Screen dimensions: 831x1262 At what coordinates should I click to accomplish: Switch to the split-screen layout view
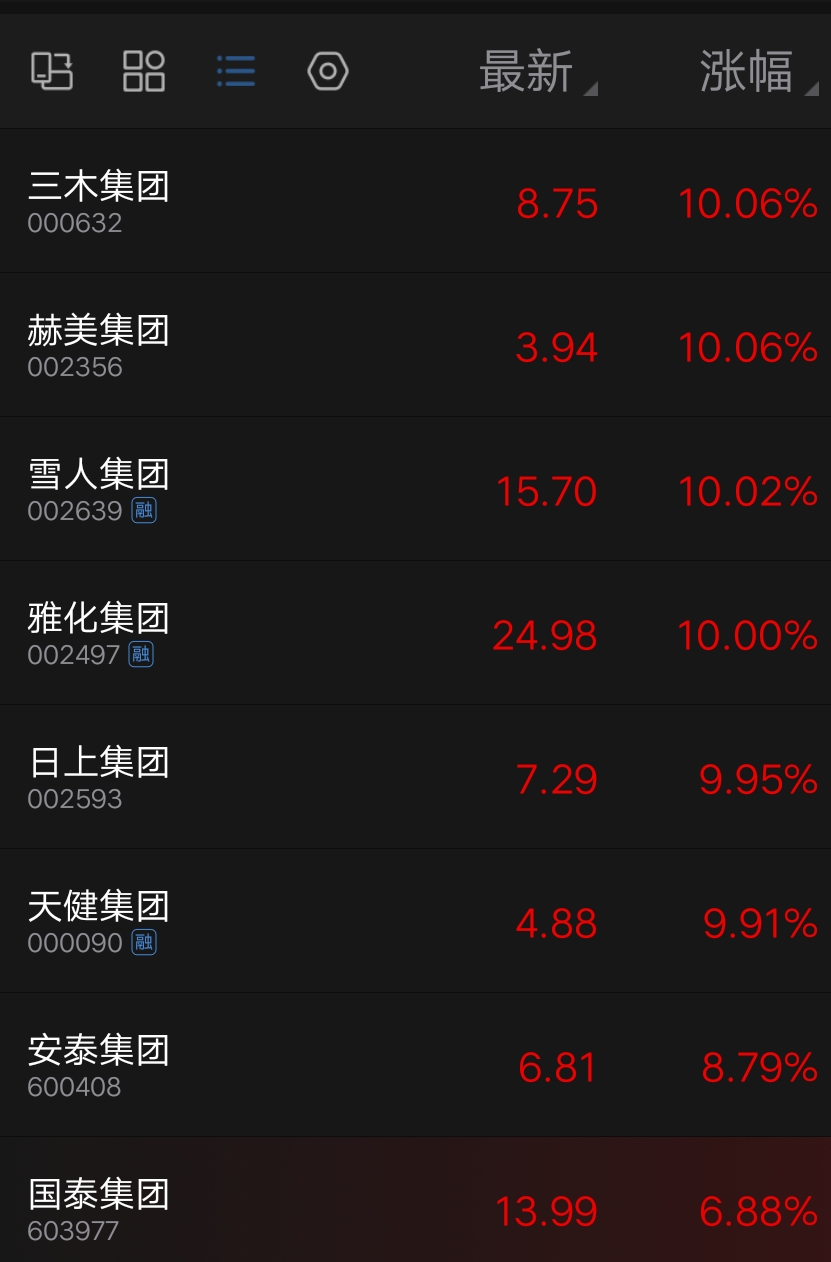[52, 71]
